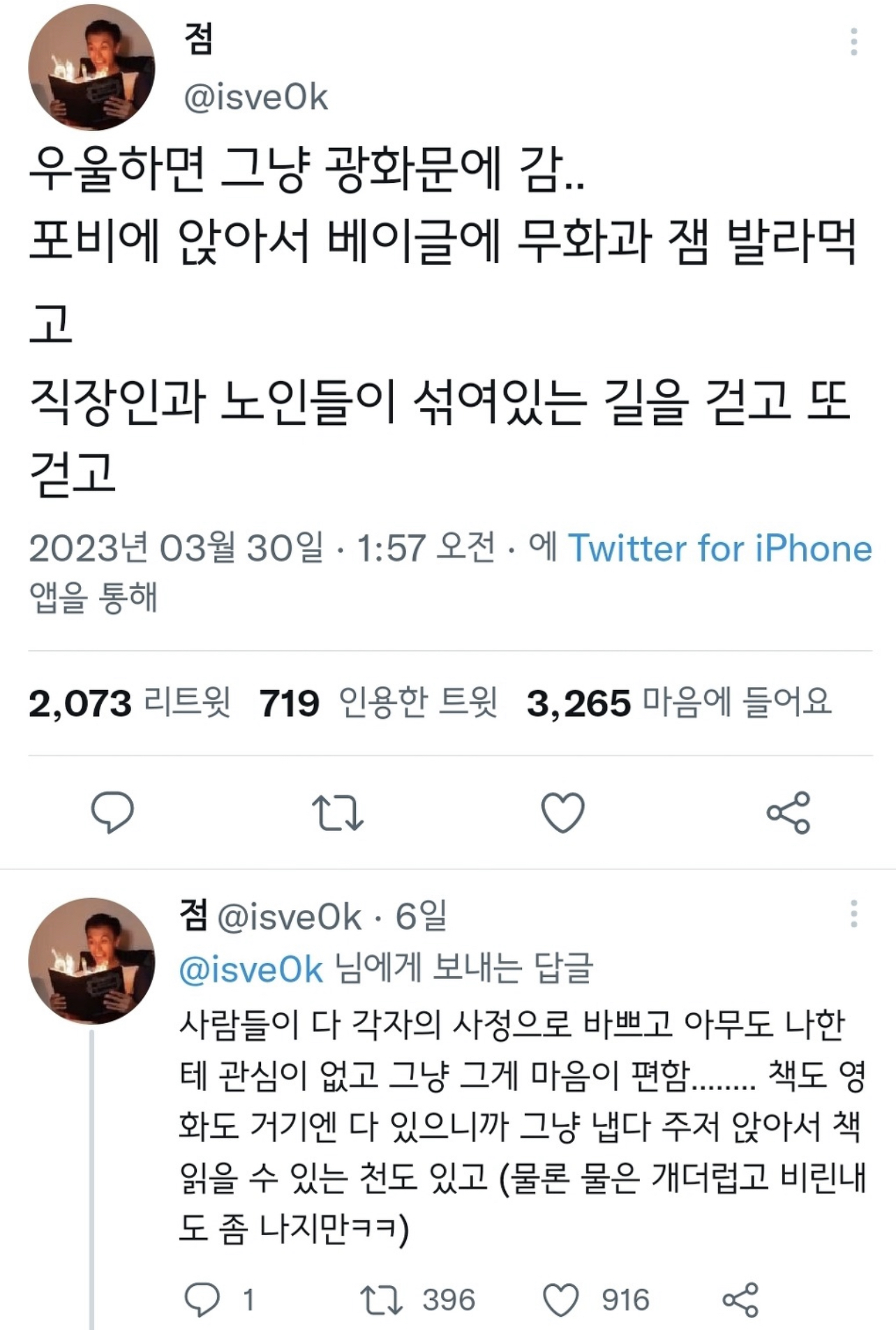896x1330 pixels.
Task: Share the reply tweet
Action: tap(740, 1300)
